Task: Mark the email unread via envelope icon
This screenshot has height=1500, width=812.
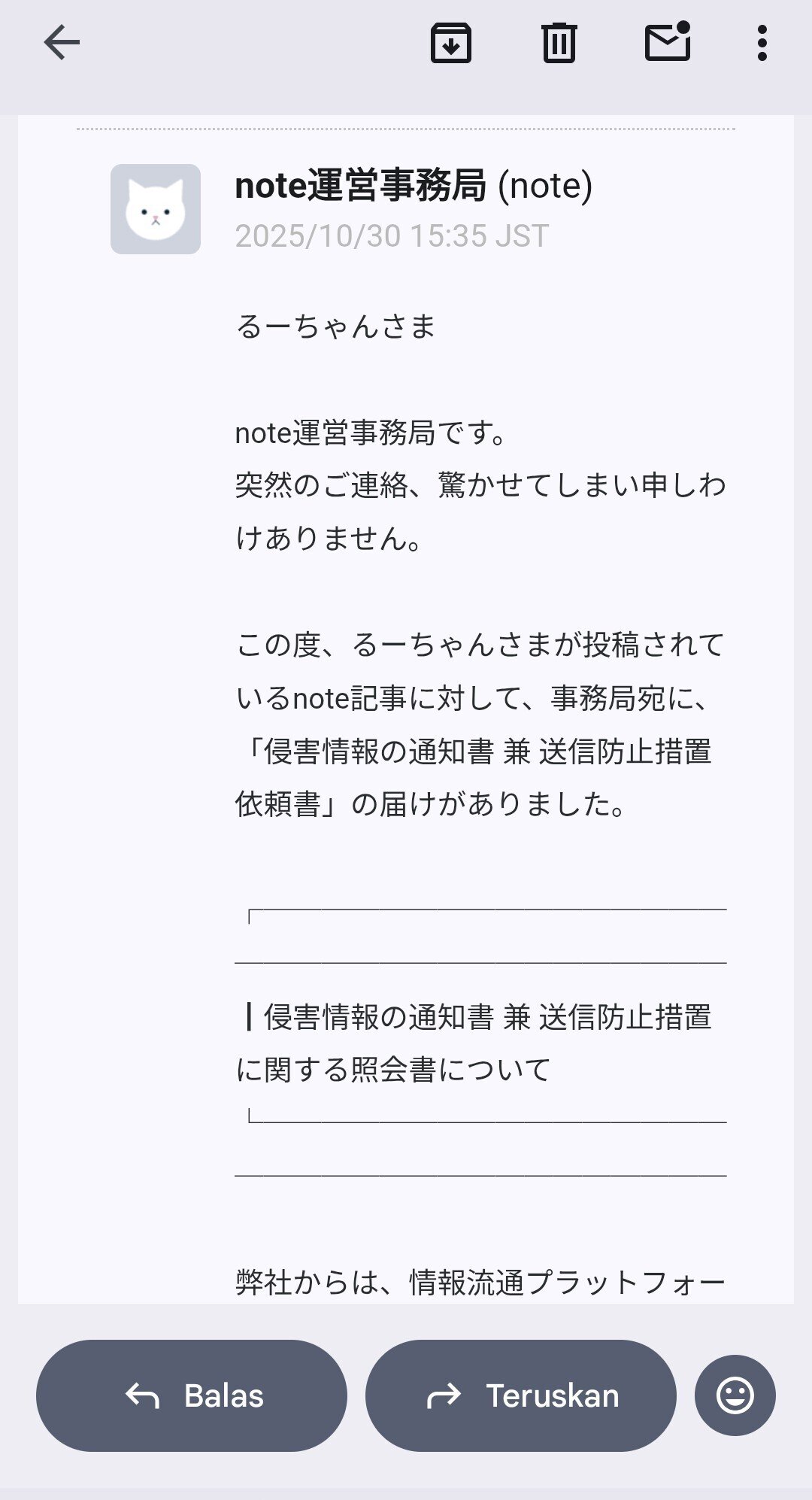Action: click(x=666, y=43)
